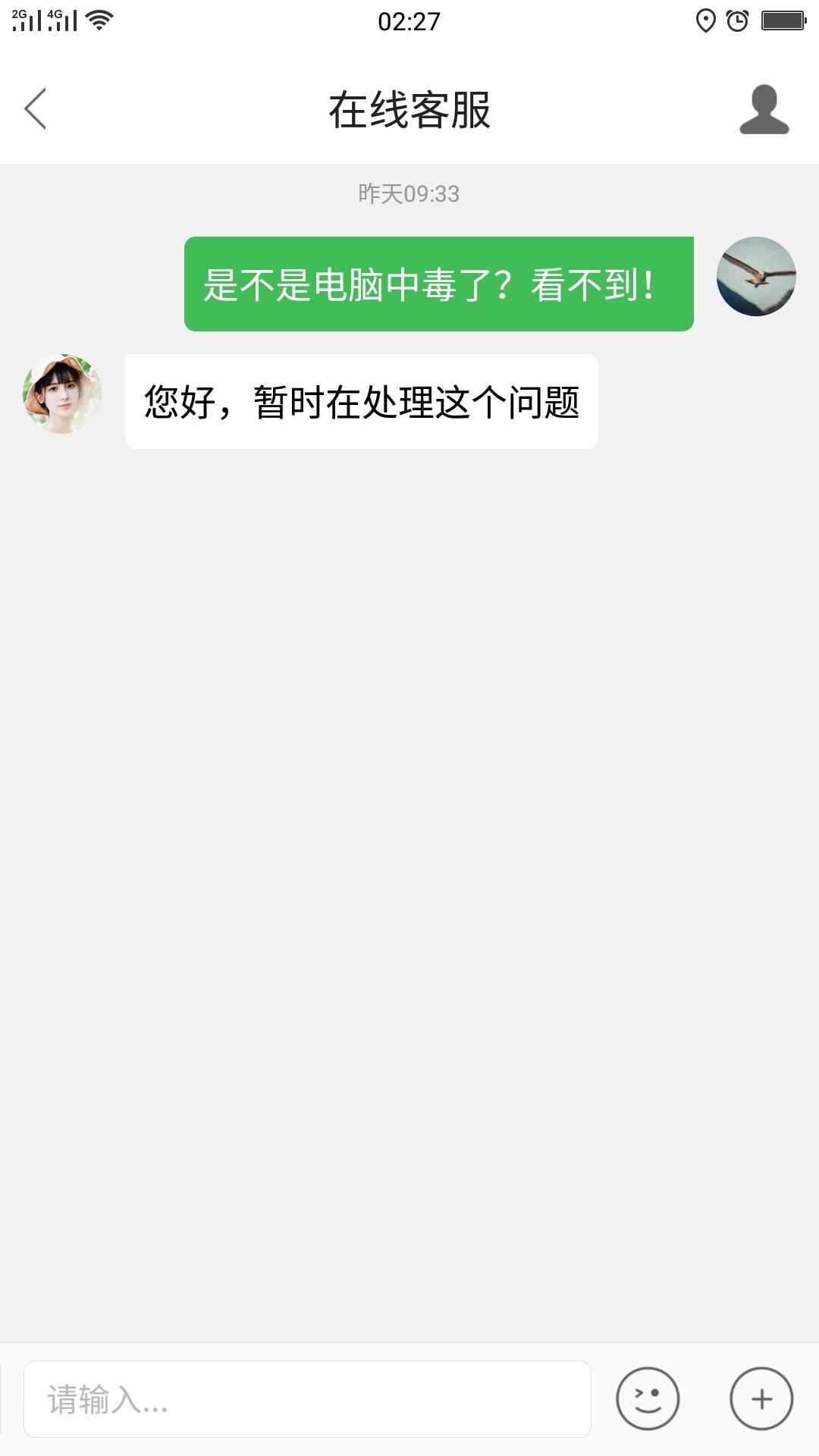819x1456 pixels.
Task: View the customer service agent's avatar
Action: [x=63, y=394]
